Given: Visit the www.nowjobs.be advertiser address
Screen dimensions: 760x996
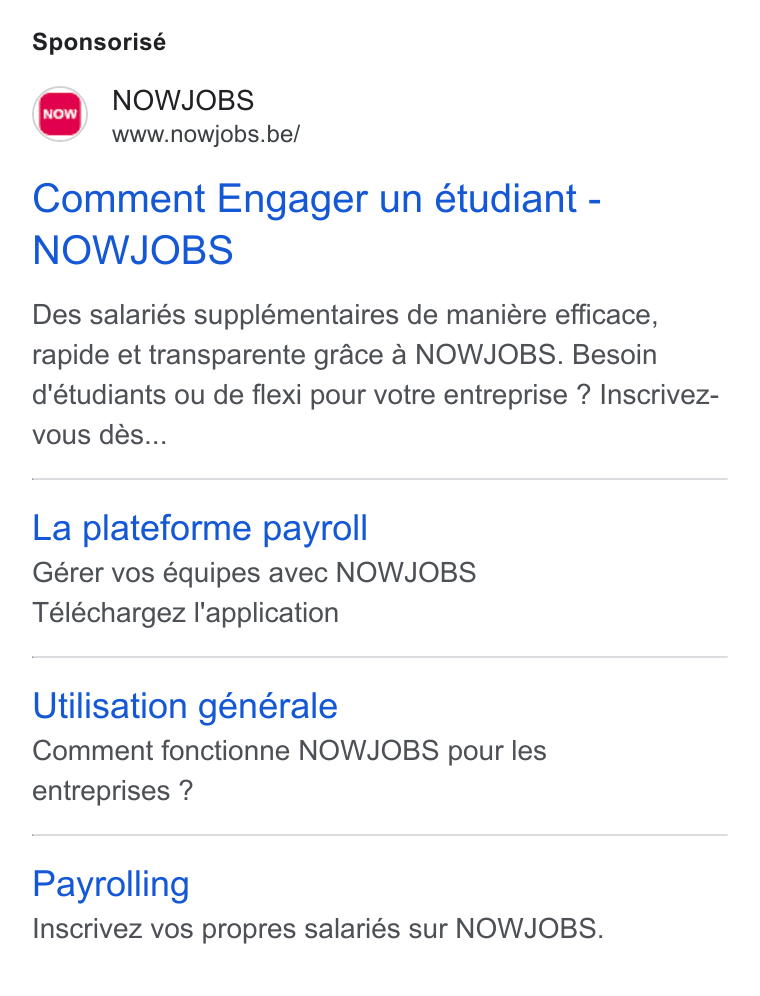Looking at the screenshot, I should click(206, 135).
